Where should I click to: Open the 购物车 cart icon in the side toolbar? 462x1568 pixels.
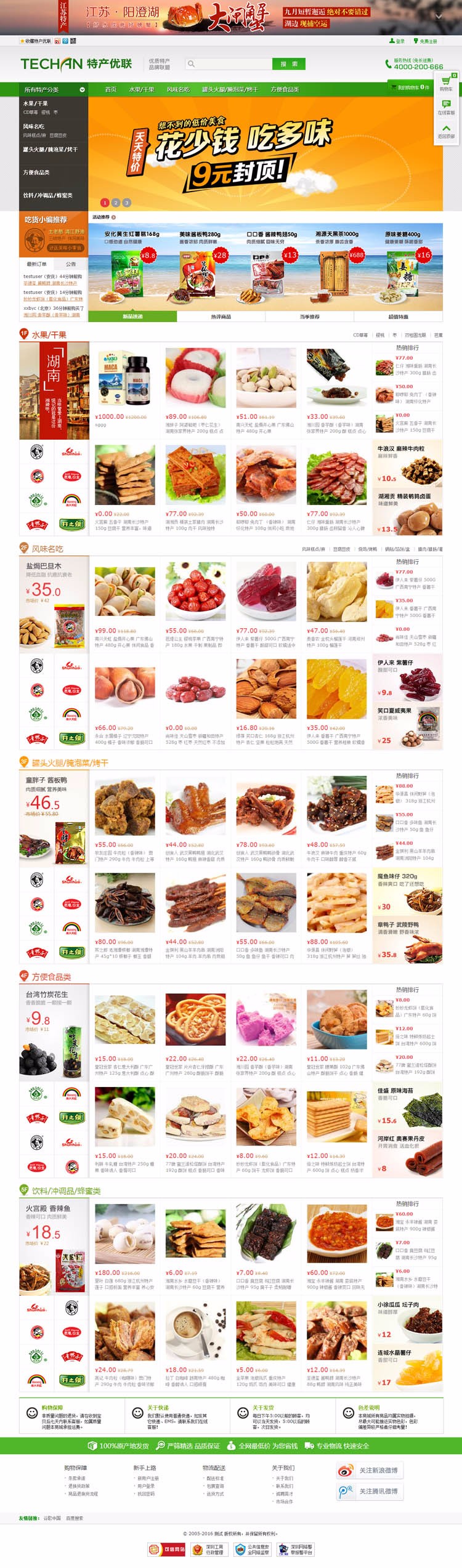click(x=446, y=83)
